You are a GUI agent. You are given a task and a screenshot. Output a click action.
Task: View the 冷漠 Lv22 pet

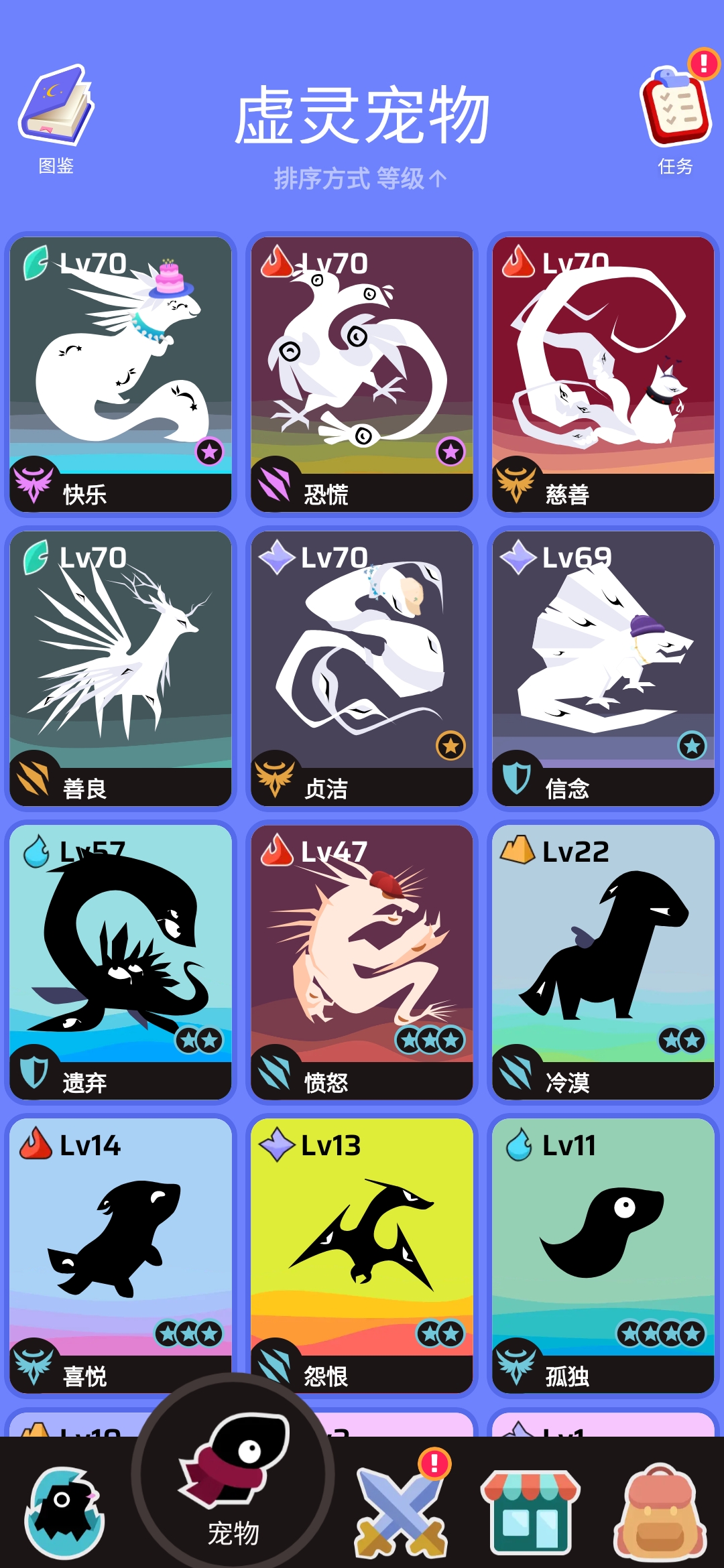click(x=603, y=962)
